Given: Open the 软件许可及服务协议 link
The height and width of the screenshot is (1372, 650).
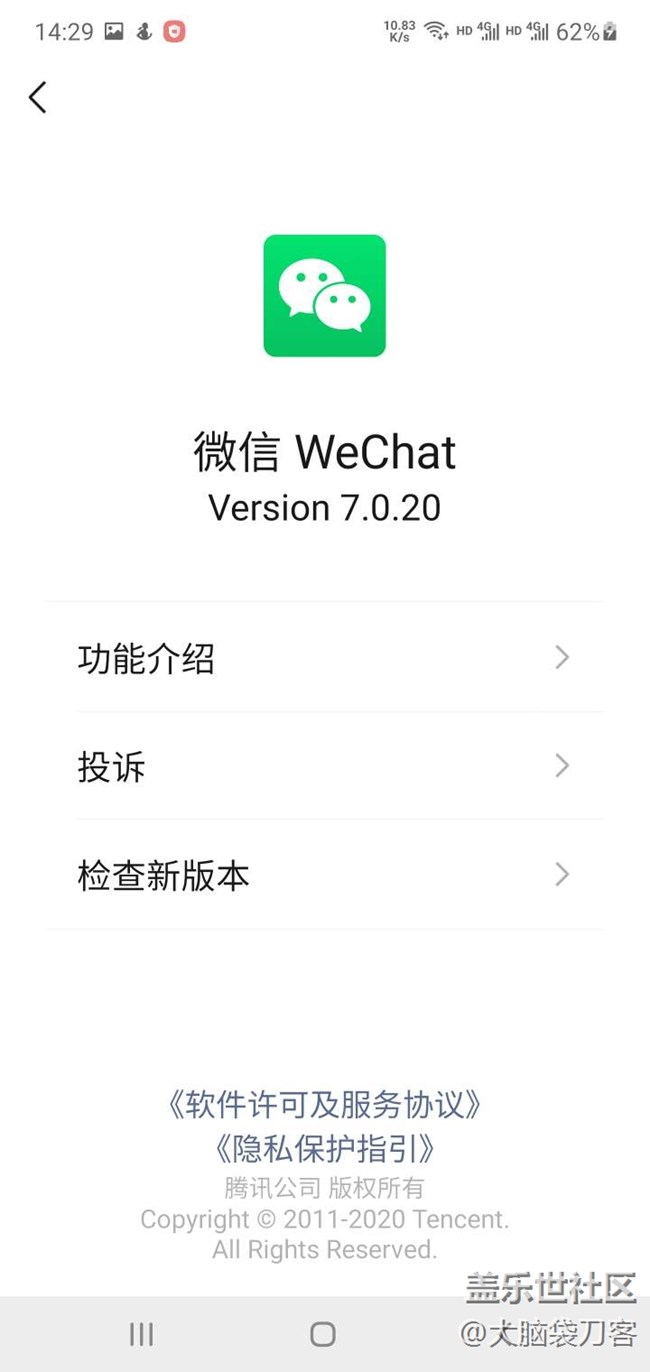Looking at the screenshot, I should click(325, 1104).
